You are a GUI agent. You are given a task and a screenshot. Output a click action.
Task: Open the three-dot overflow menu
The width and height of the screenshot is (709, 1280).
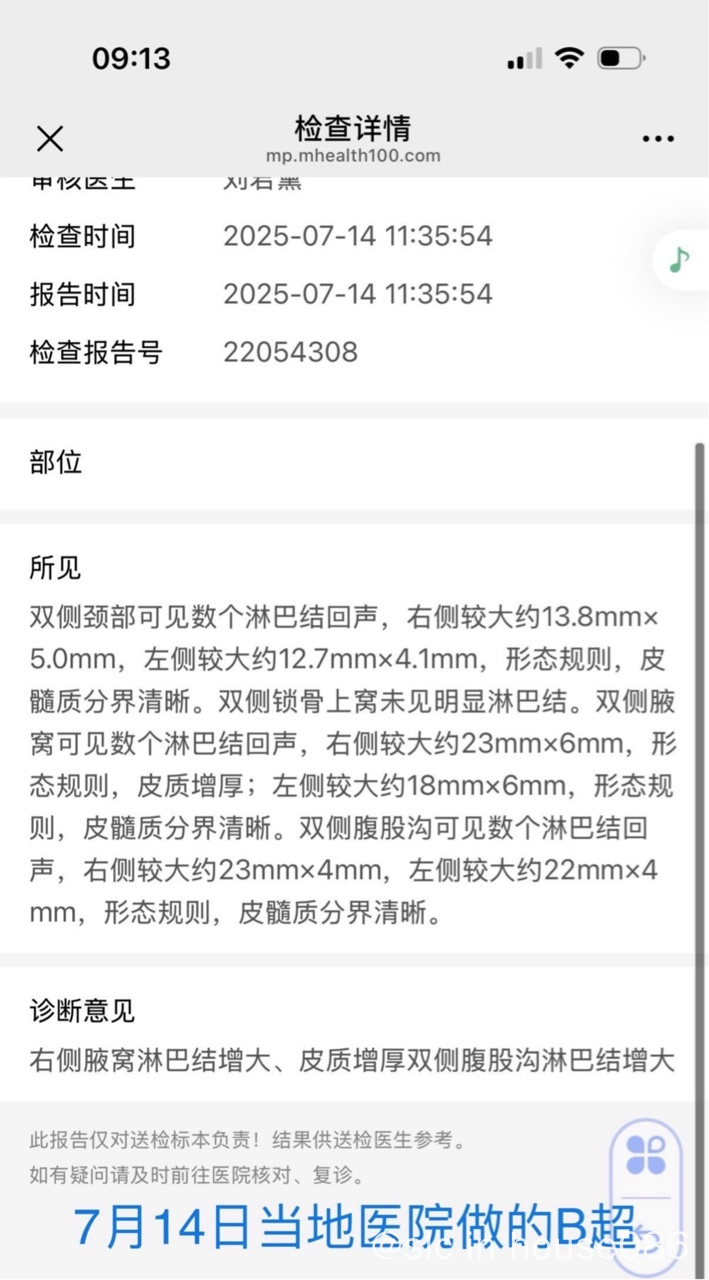tap(658, 139)
